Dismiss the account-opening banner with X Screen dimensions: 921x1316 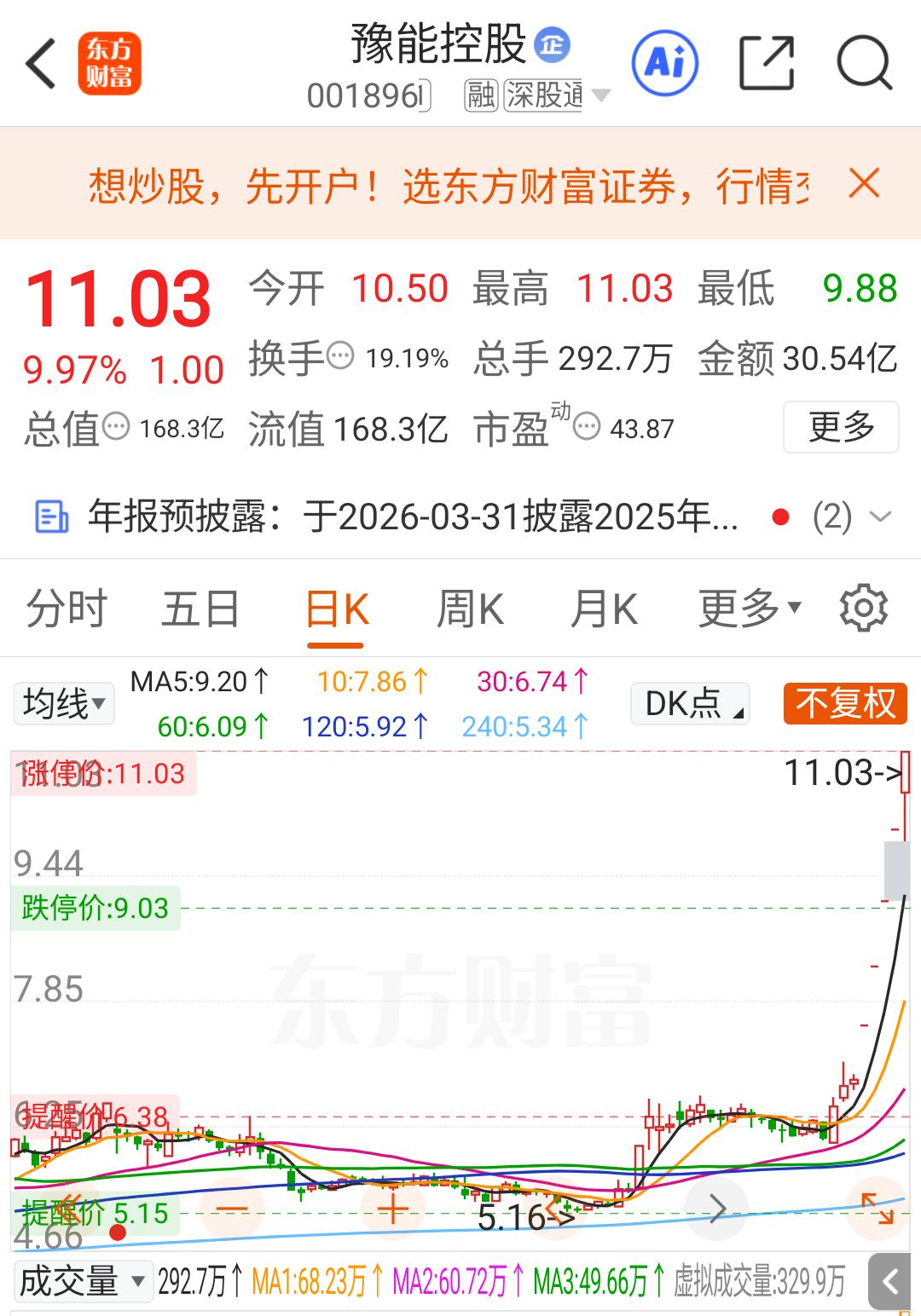pyautogui.click(x=864, y=182)
